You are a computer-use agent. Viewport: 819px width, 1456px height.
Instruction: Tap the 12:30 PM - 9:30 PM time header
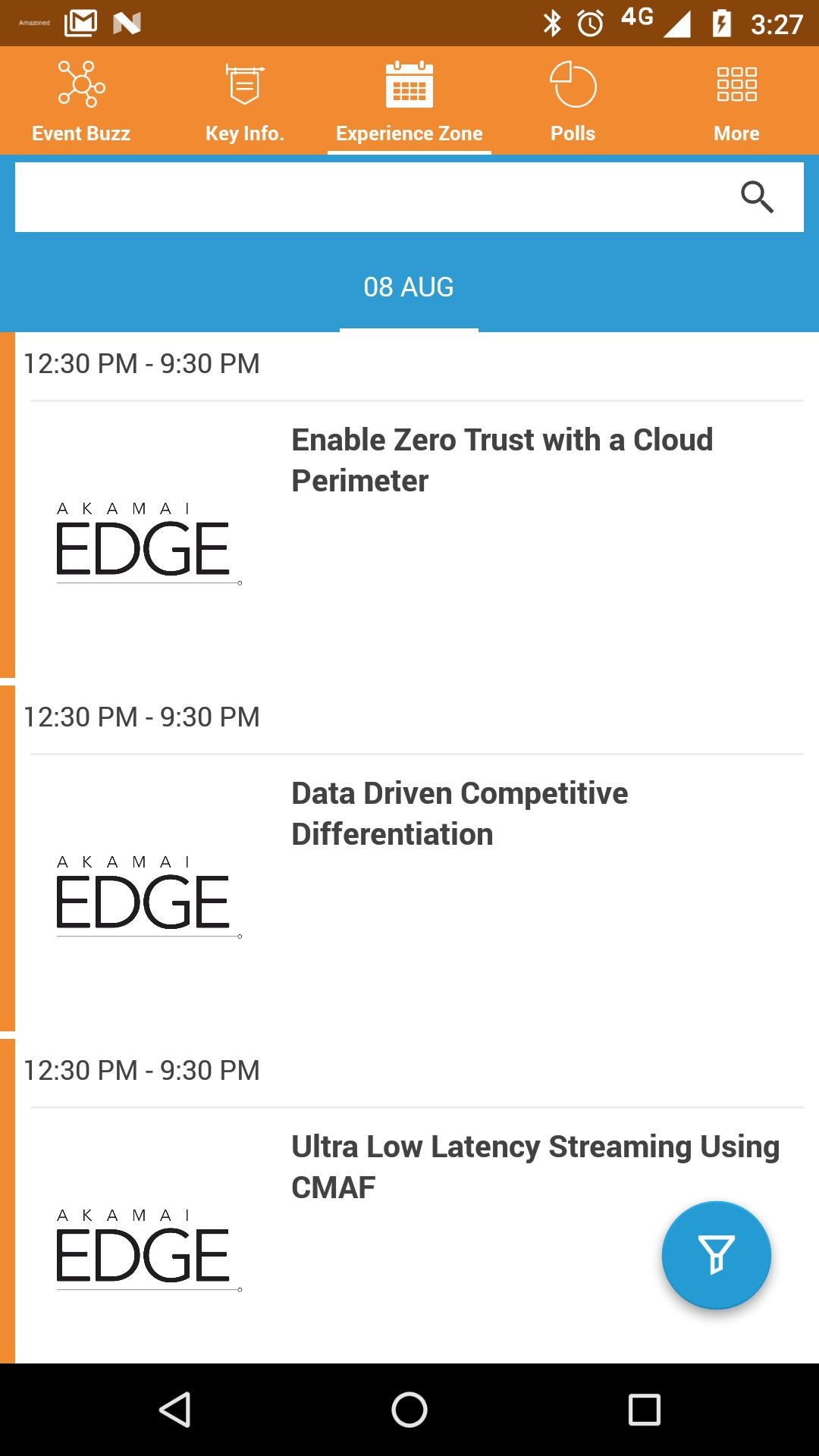141,364
